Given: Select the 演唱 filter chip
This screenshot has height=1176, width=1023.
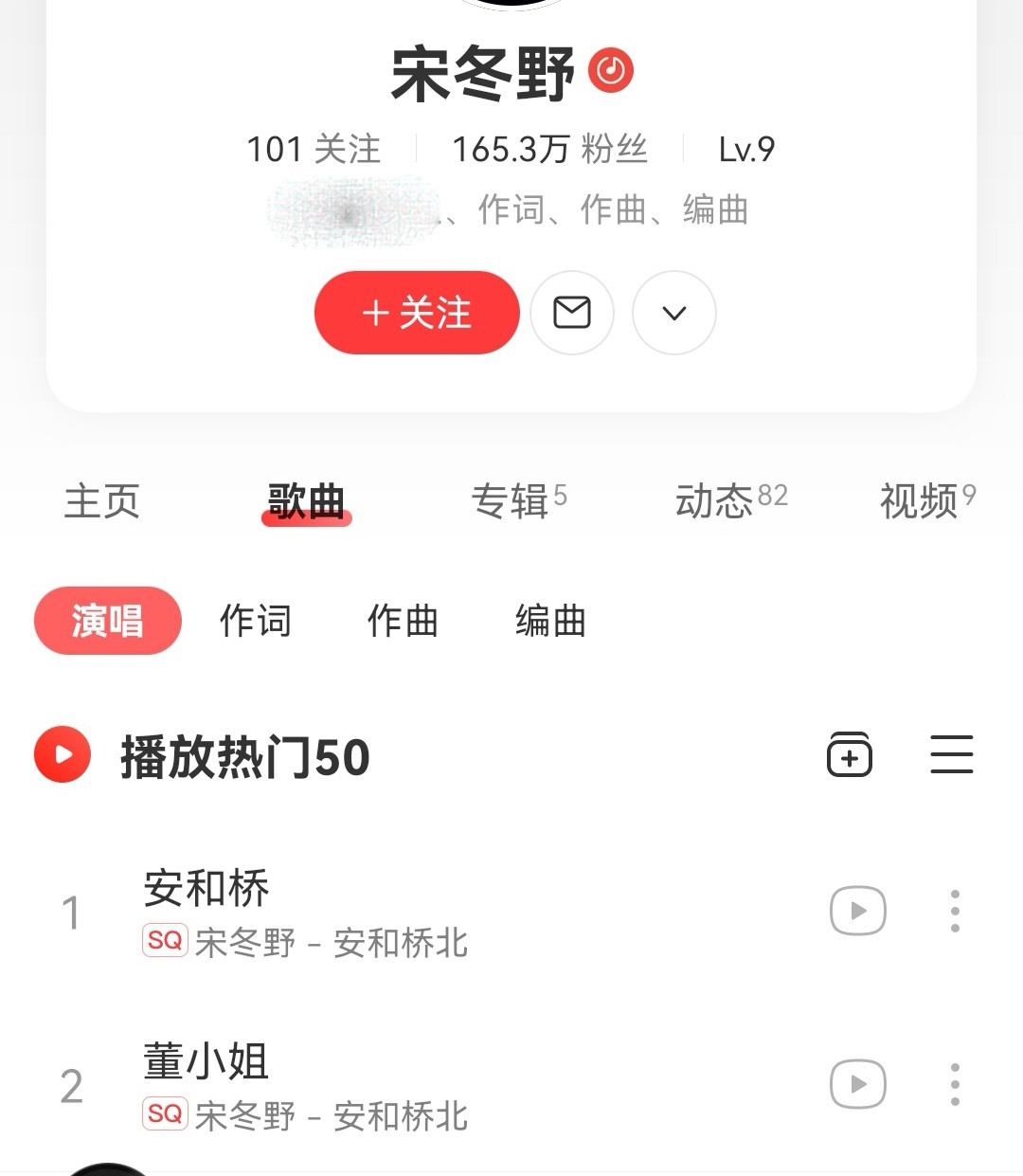Looking at the screenshot, I should coord(107,621).
